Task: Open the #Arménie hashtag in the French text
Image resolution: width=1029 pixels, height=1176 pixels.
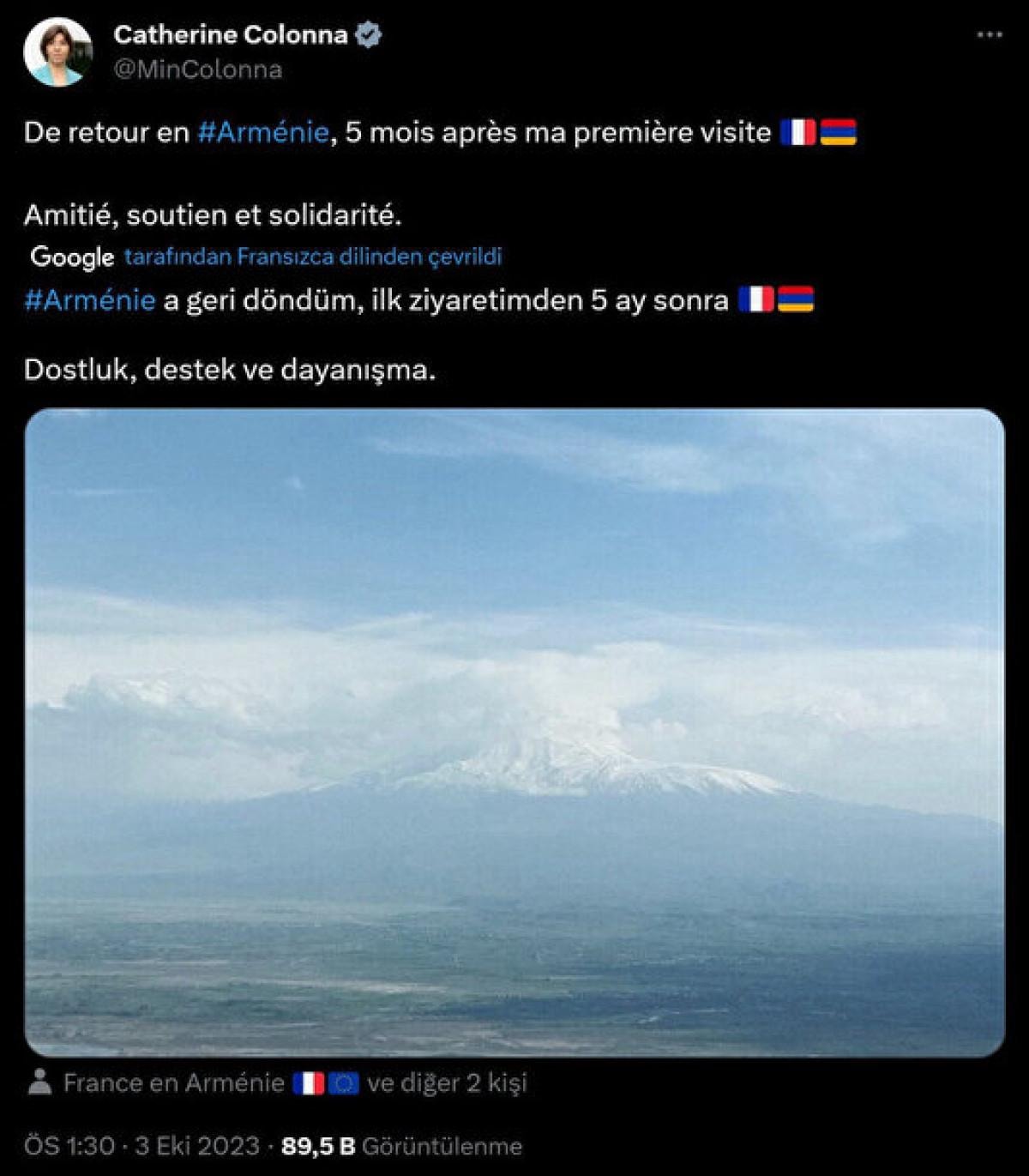Action: click(x=263, y=132)
